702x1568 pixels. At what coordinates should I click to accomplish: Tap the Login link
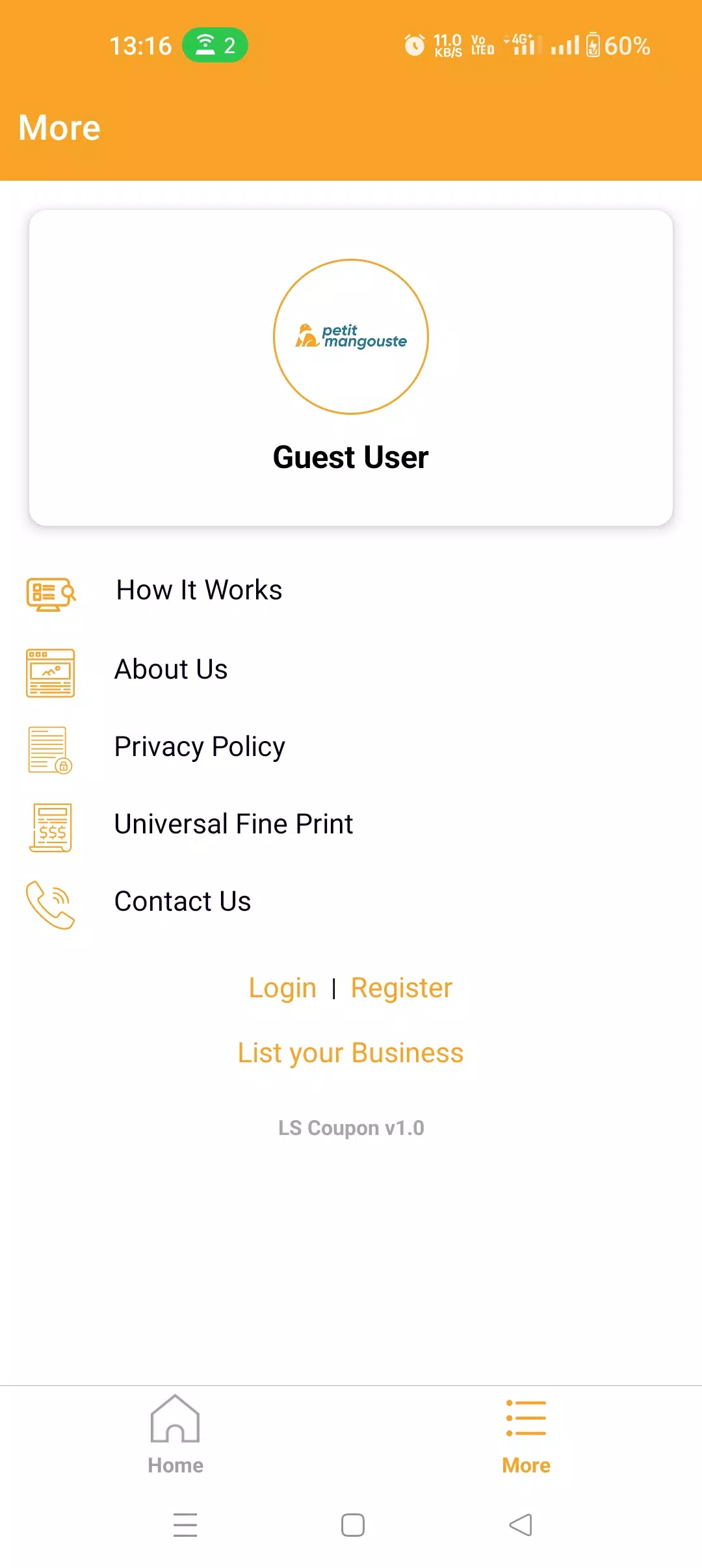[x=283, y=988]
